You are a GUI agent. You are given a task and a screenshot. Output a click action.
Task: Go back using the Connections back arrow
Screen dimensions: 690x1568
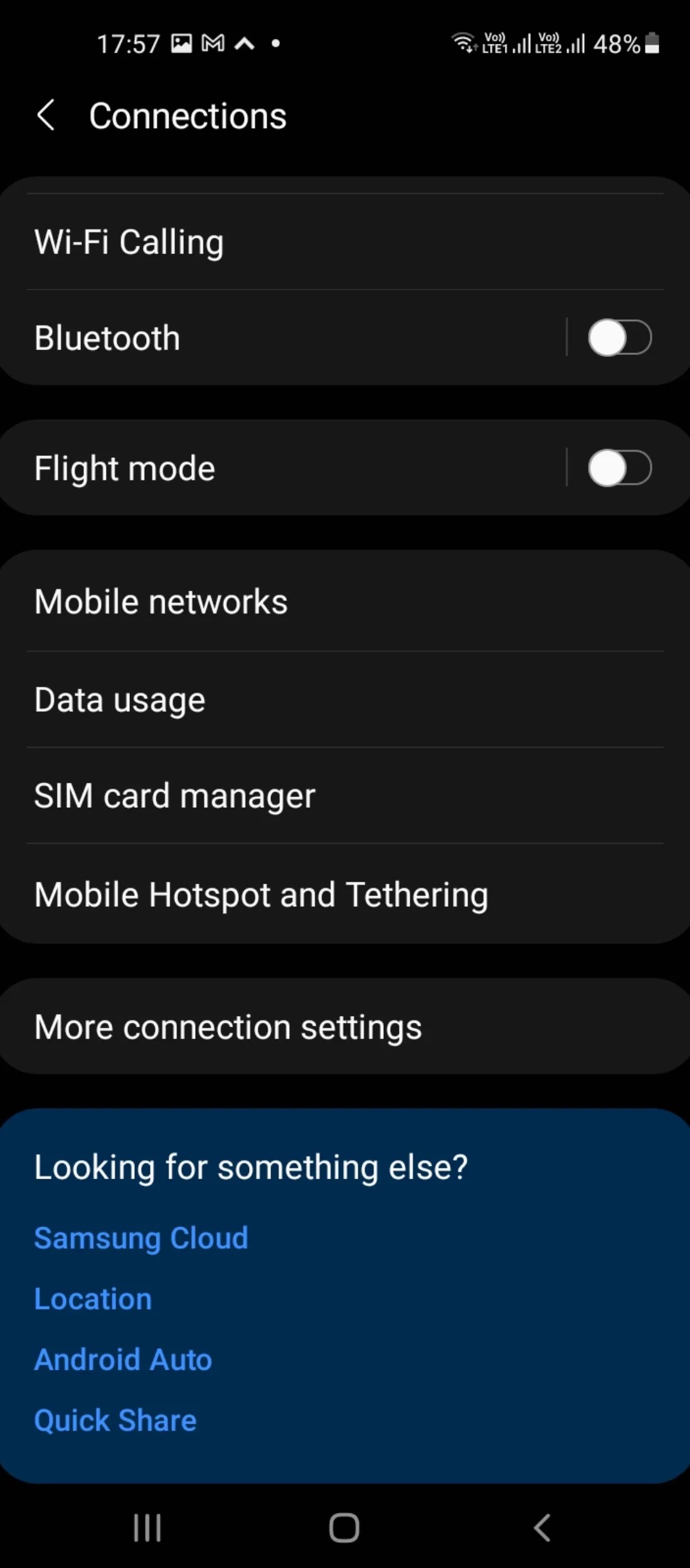click(x=46, y=115)
